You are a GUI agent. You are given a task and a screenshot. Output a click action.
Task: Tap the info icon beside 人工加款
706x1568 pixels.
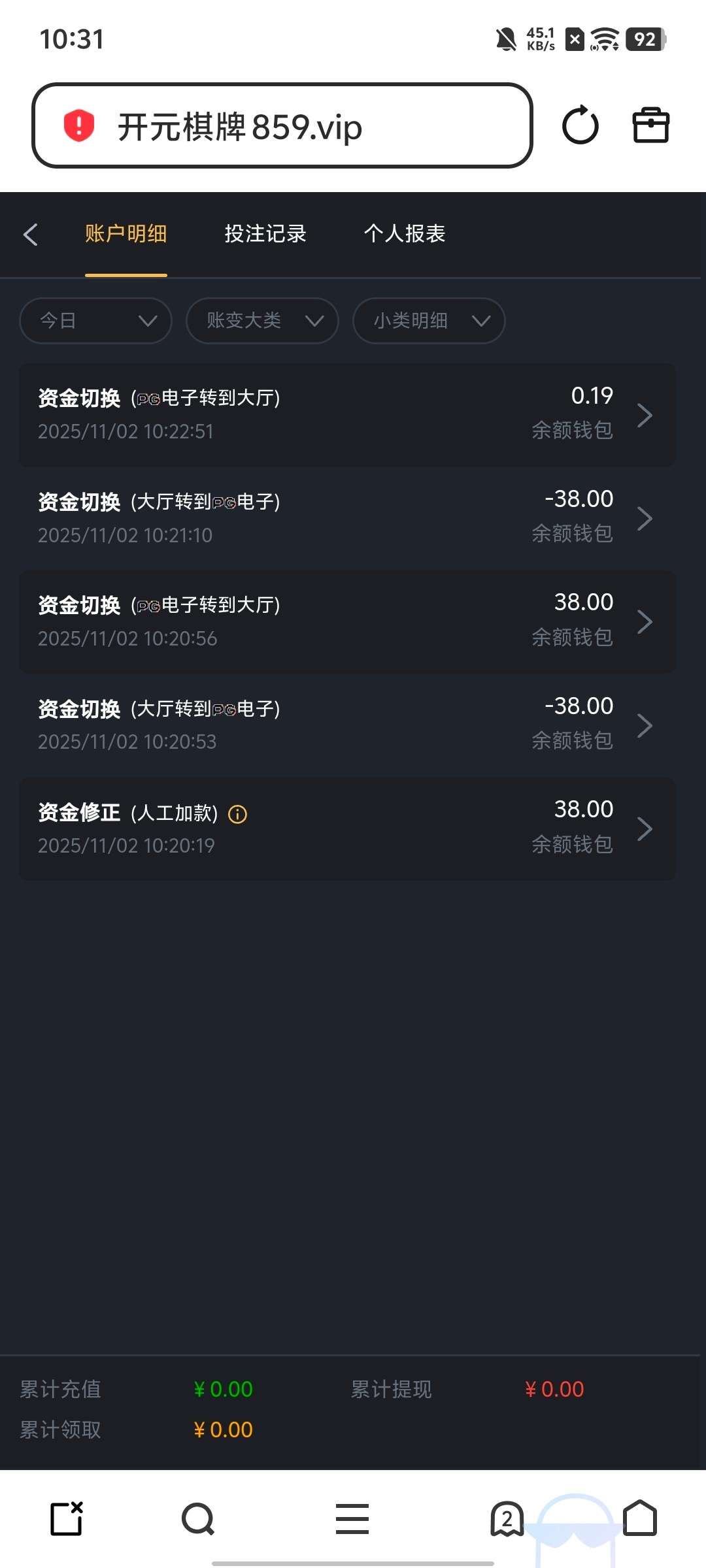pos(237,815)
